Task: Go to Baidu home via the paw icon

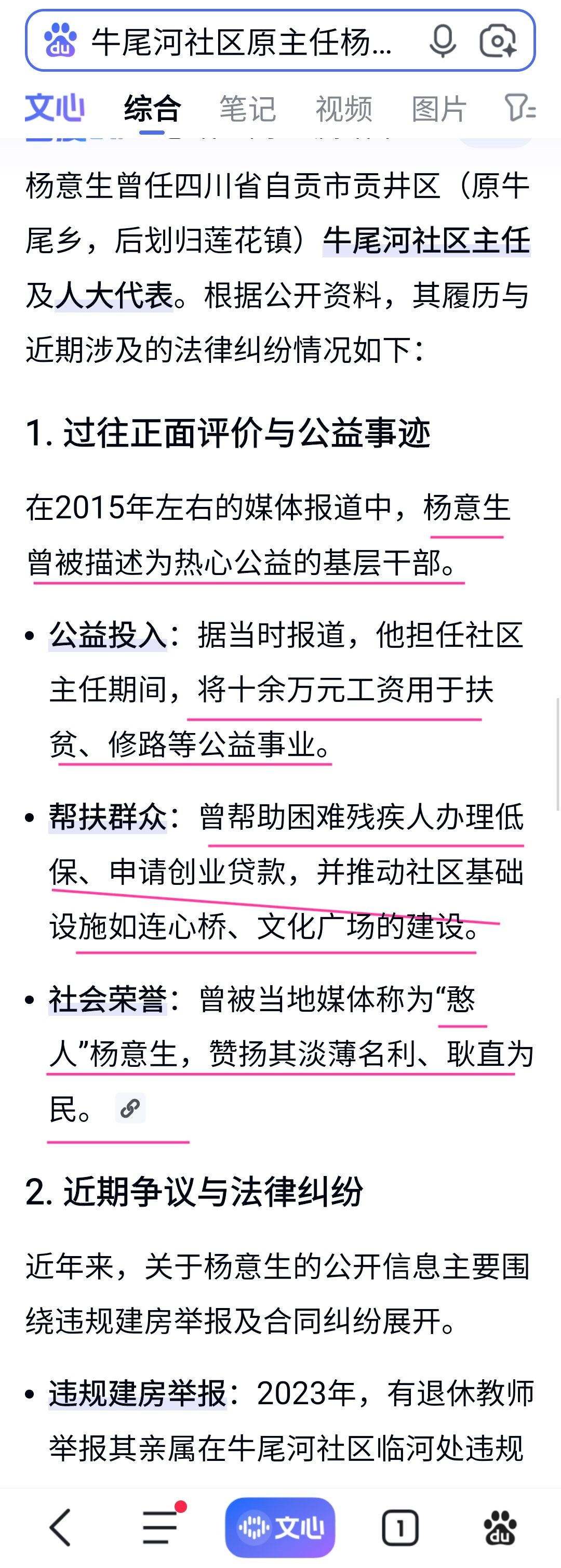Action: [x=500, y=1528]
